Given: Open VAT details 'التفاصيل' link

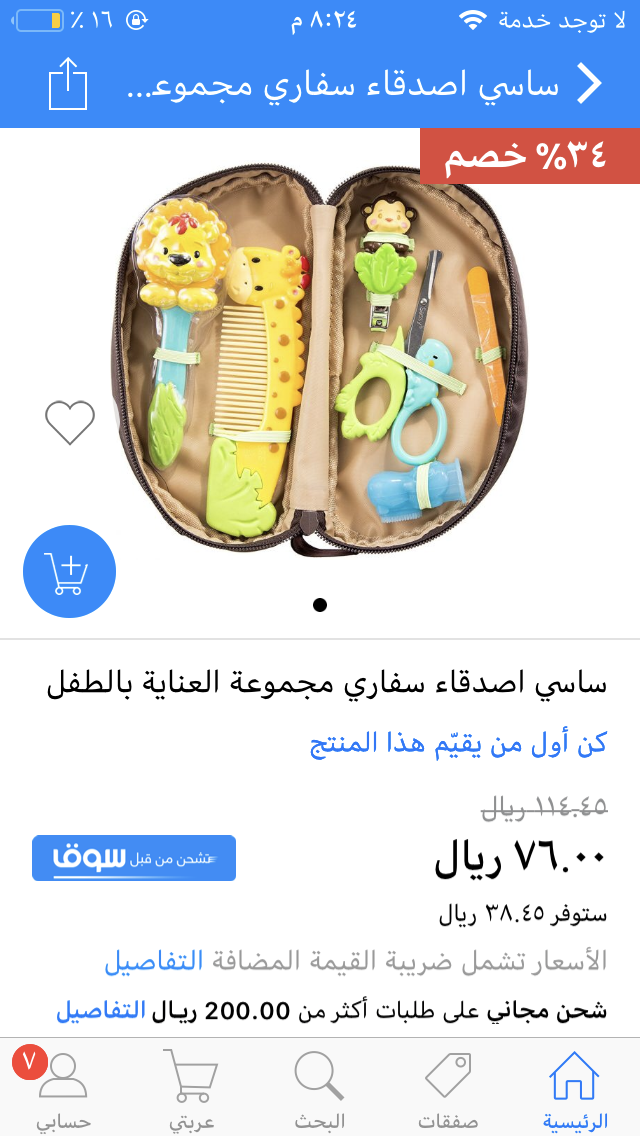Looking at the screenshot, I should (153, 962).
